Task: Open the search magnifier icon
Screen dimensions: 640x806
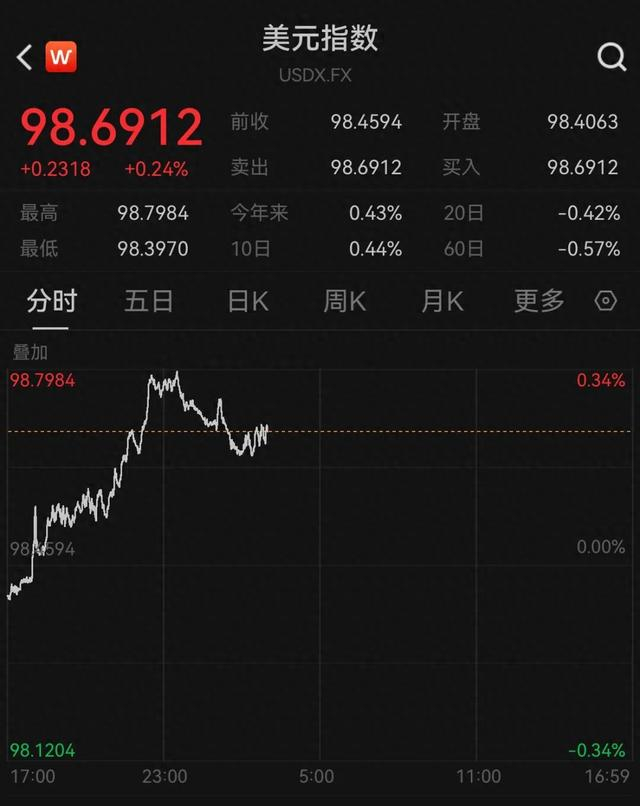Action: coord(611,57)
